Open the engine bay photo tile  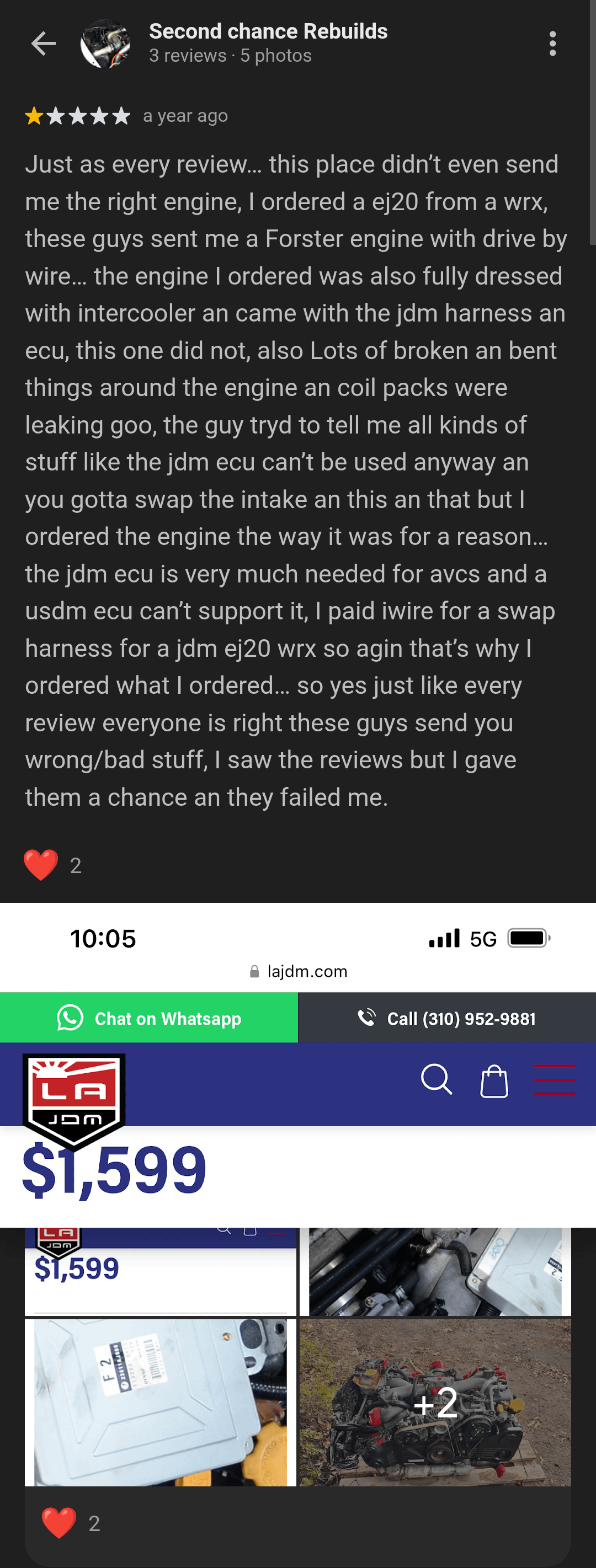tap(435, 1270)
